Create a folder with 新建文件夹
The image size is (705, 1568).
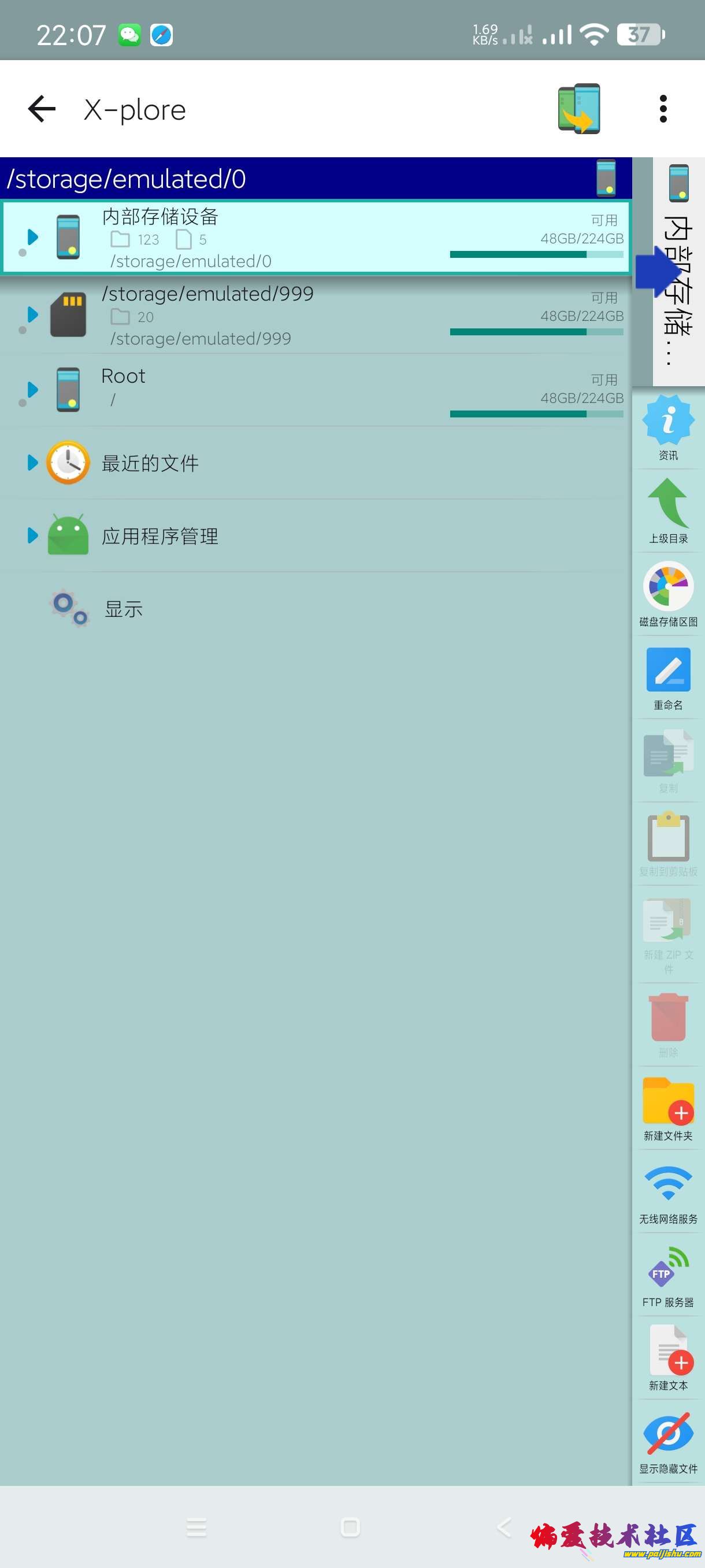tap(668, 1108)
